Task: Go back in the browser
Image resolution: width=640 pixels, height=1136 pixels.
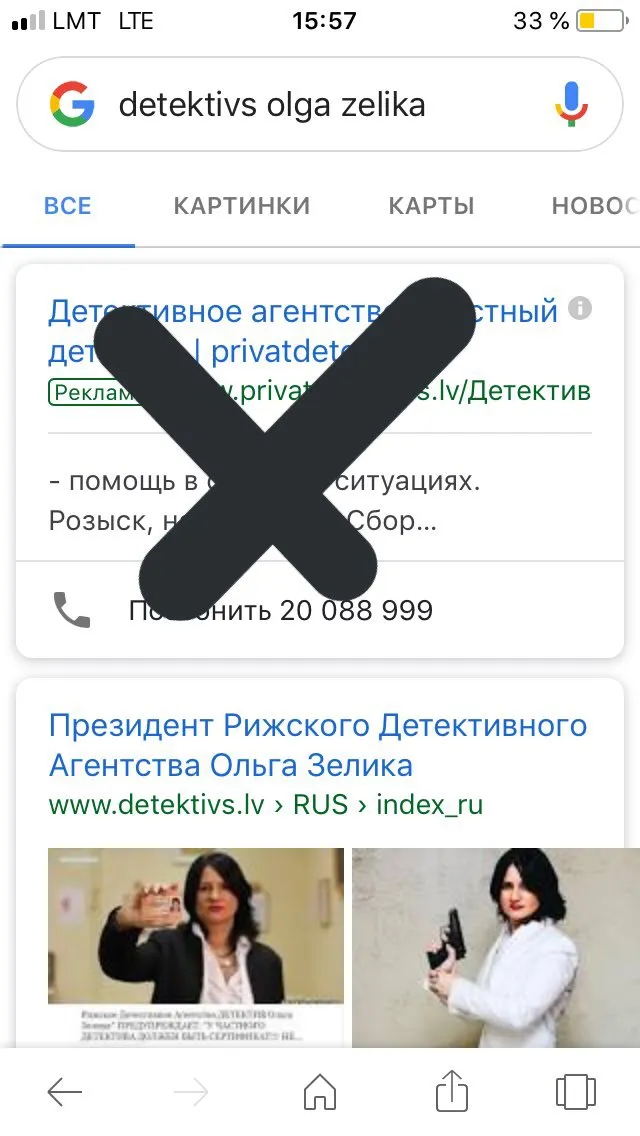Action: point(65,1091)
